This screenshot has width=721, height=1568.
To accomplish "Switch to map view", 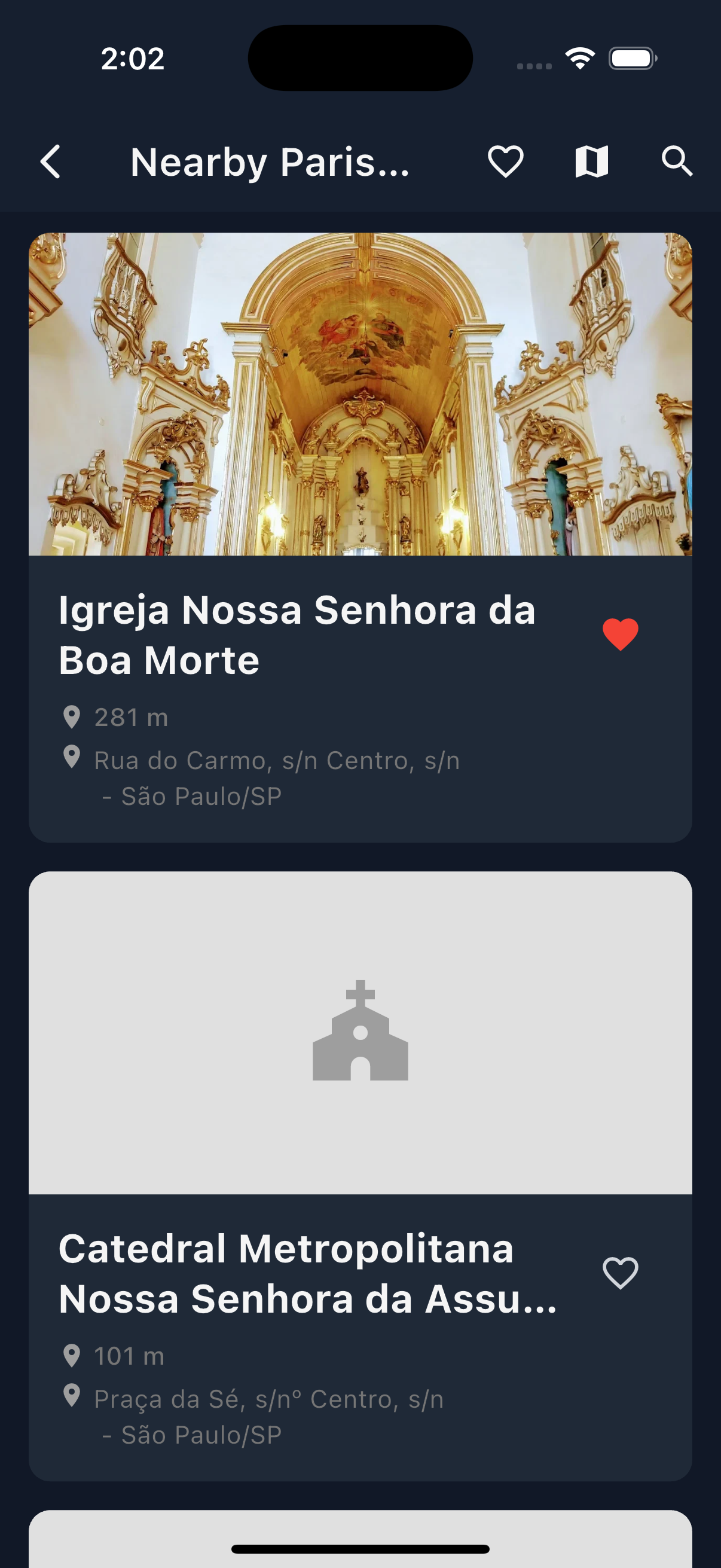I will point(591,162).
